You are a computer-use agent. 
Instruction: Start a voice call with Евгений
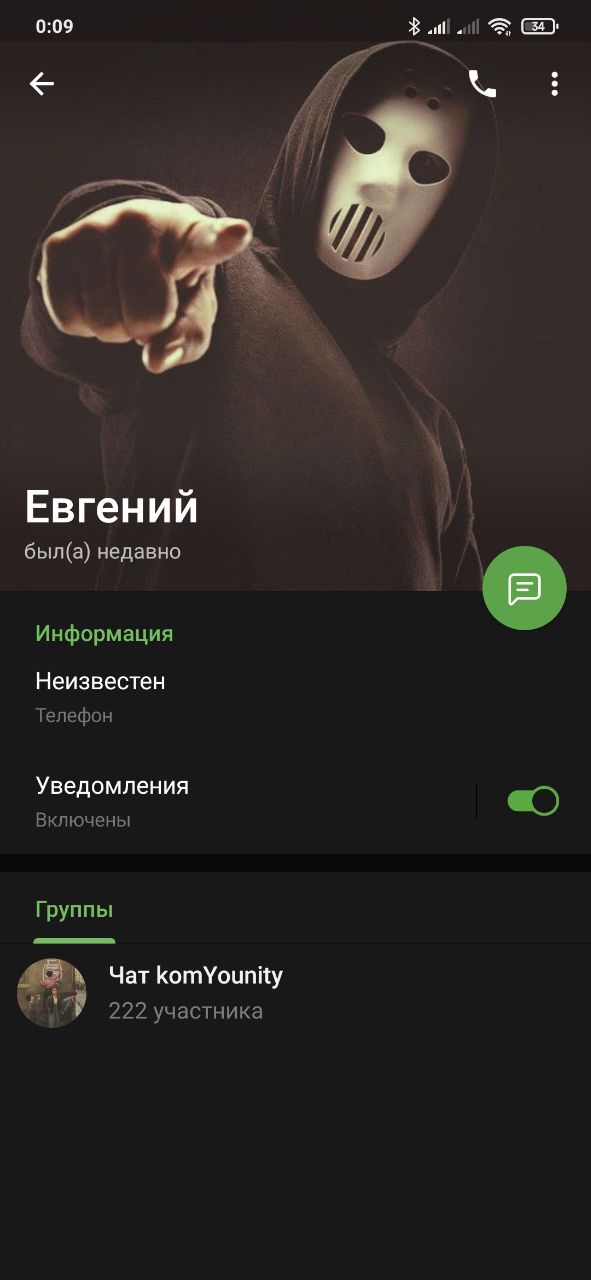[482, 84]
